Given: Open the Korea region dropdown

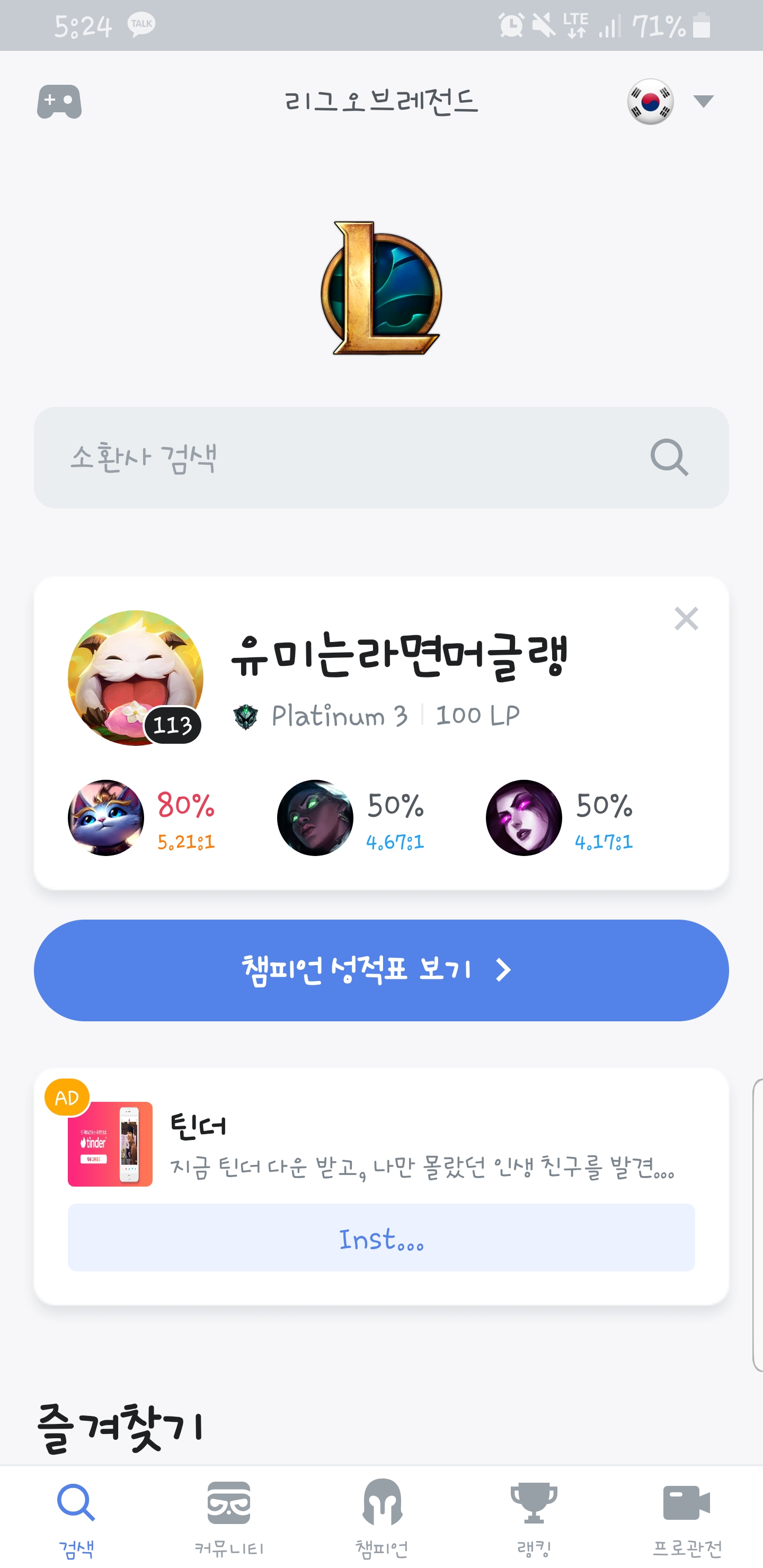Looking at the screenshot, I should click(670, 102).
